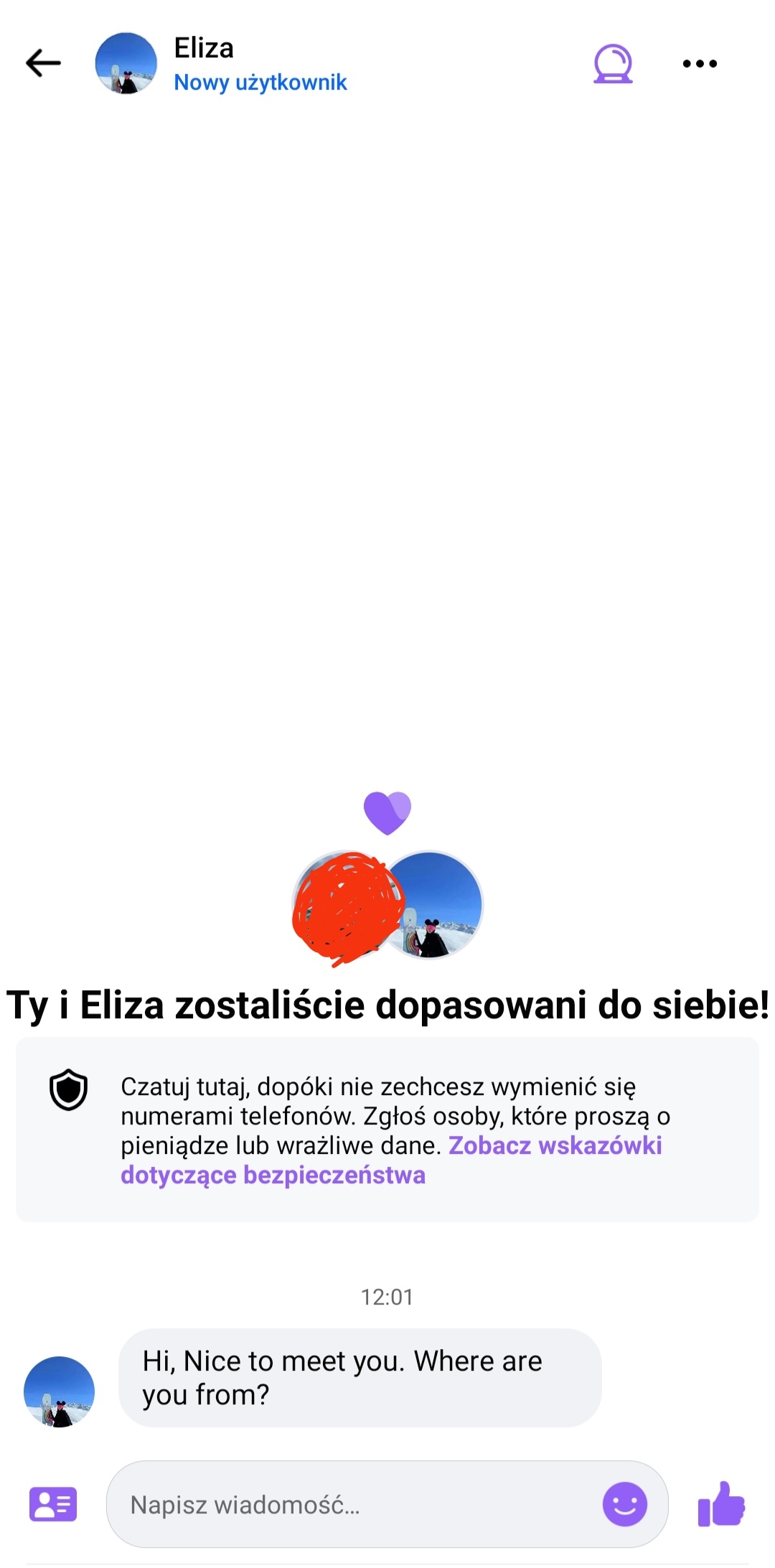Focus the "Napisz wiadomość…" message field
This screenshot has height=1568, width=775.
[x=359, y=1504]
